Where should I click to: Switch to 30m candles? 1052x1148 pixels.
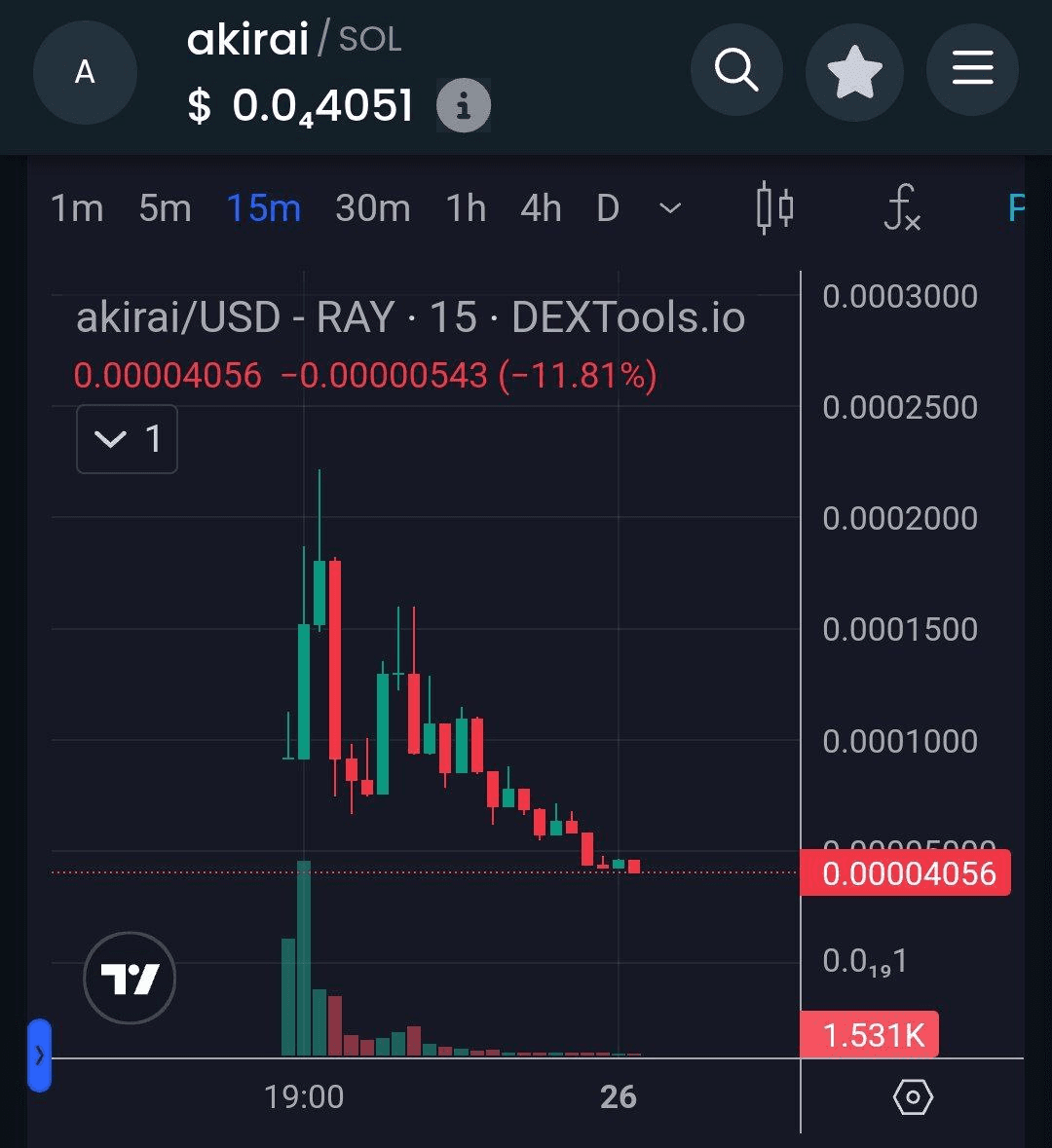pyautogui.click(x=372, y=208)
